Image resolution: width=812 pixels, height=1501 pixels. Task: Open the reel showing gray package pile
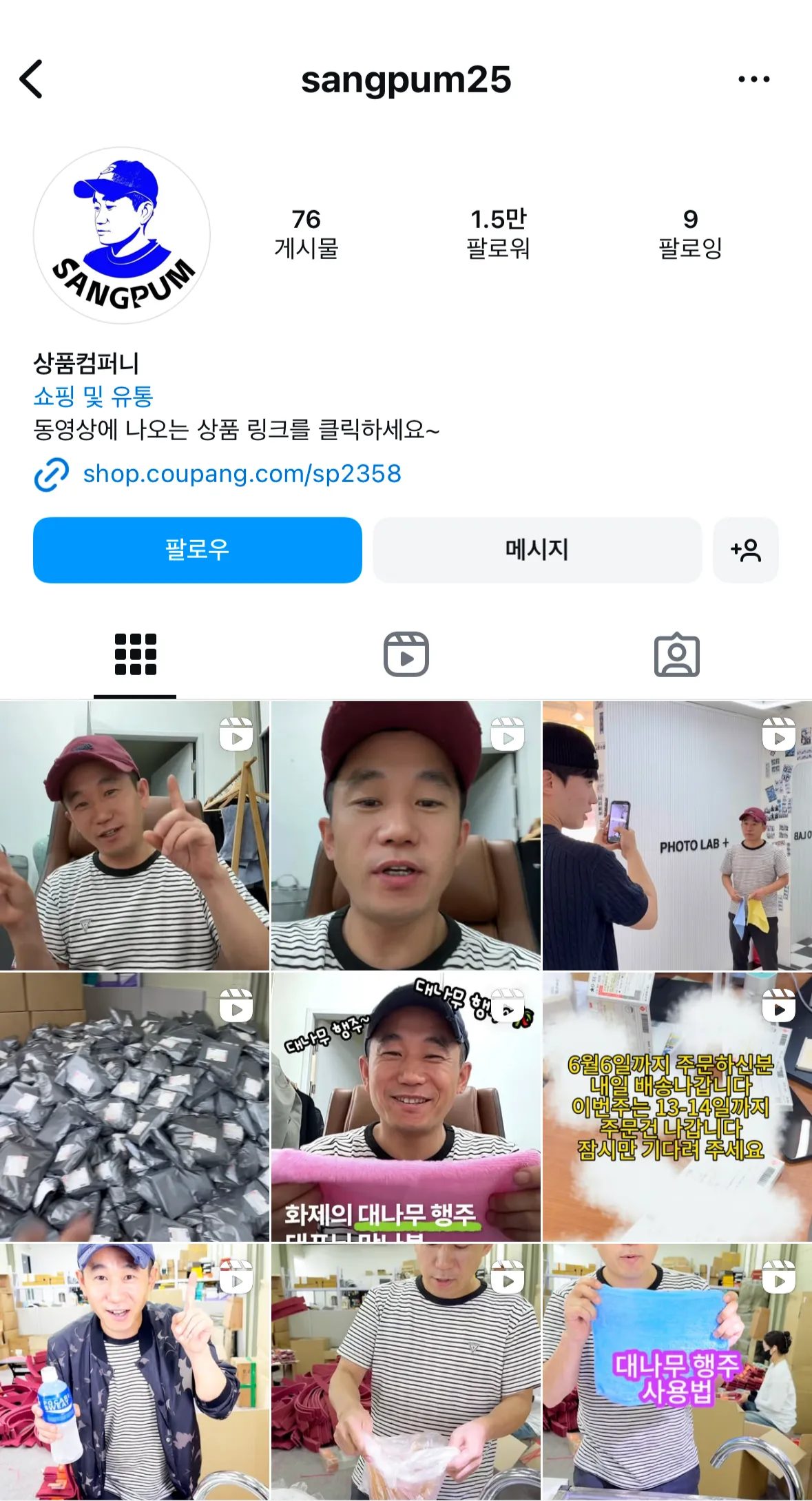134,1106
